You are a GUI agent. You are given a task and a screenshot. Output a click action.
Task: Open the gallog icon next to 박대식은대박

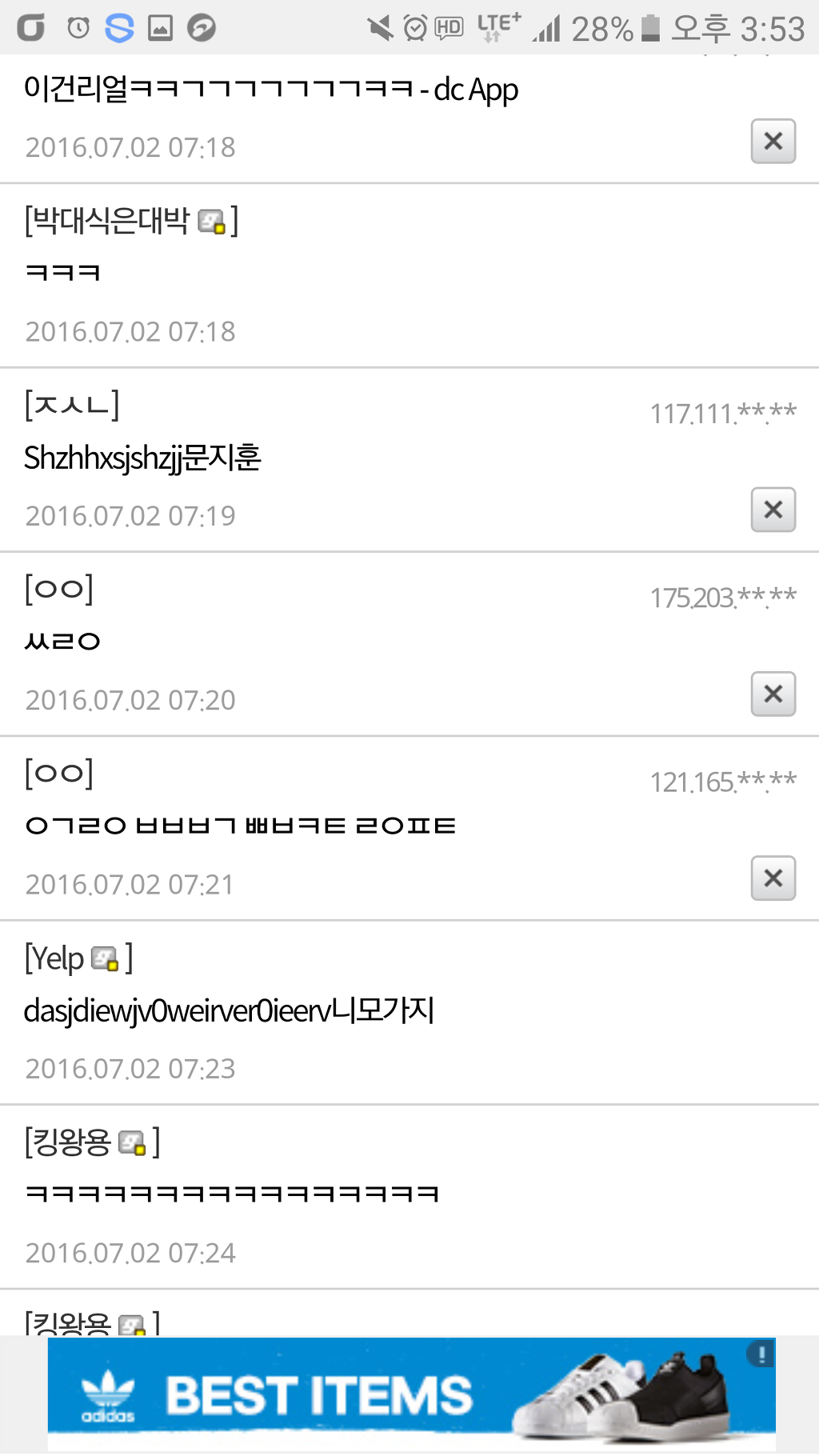212,222
